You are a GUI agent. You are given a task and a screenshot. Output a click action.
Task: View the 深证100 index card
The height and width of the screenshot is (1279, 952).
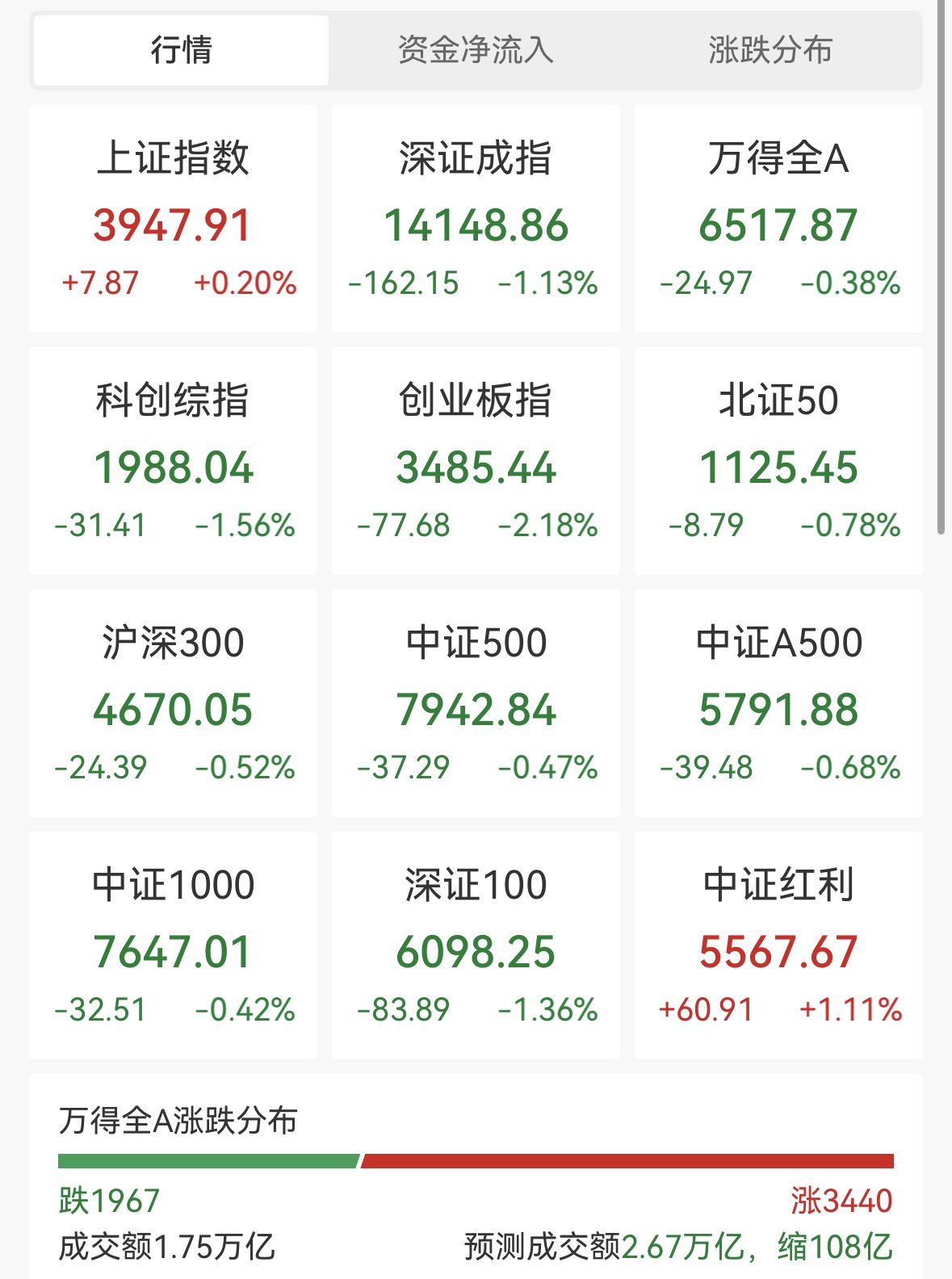pyautogui.click(x=476, y=946)
